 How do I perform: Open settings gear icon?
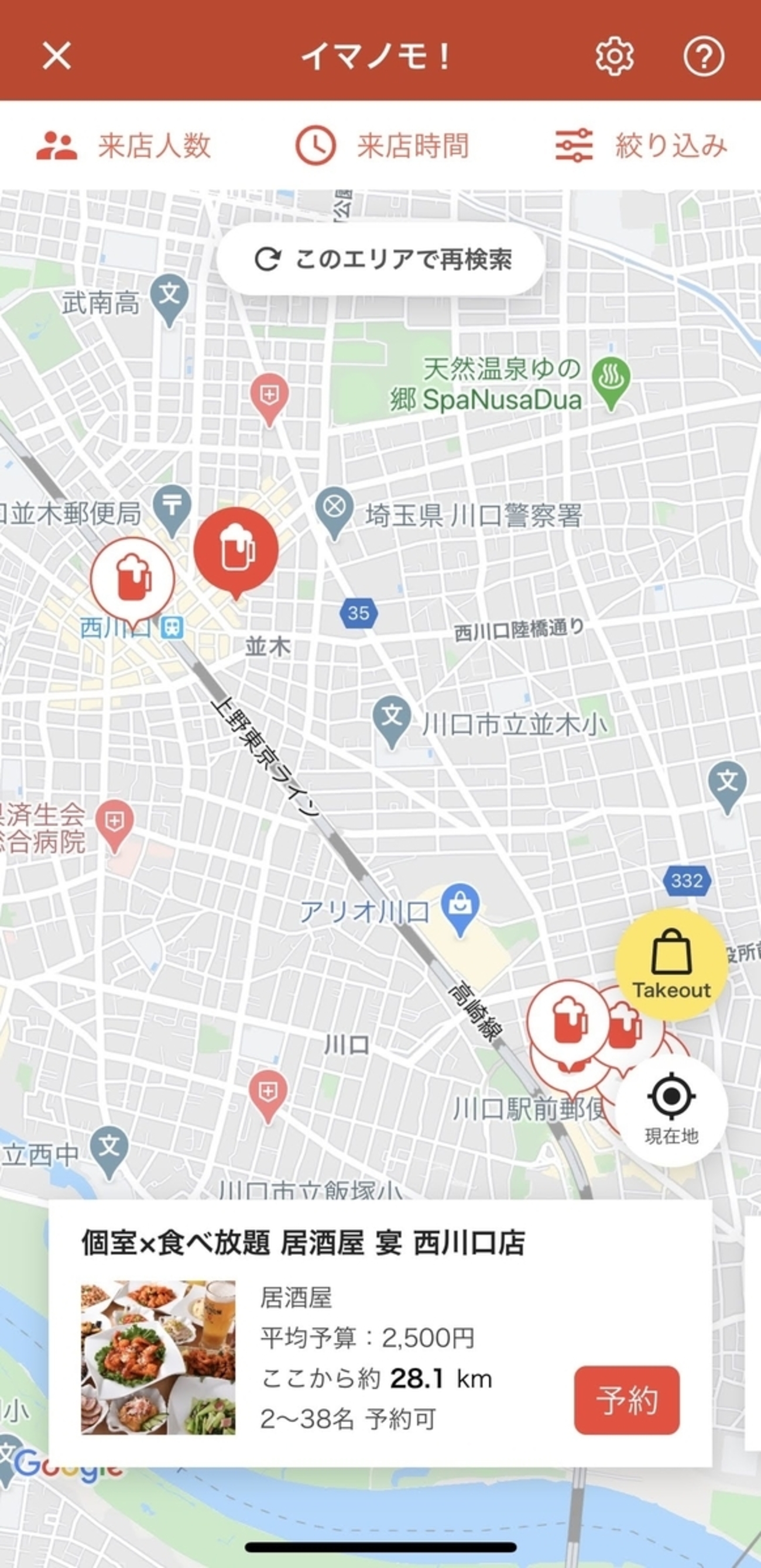613,57
